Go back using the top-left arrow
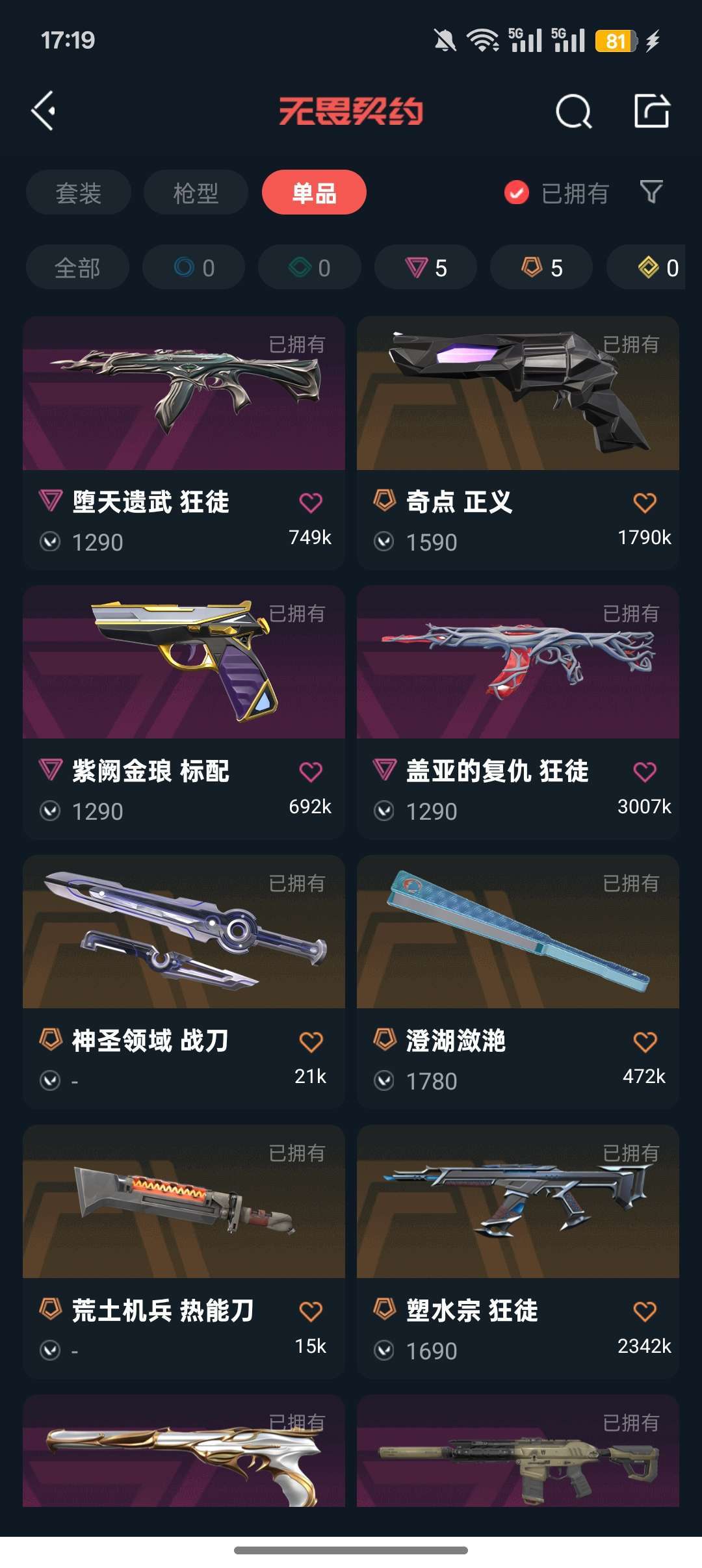The width and height of the screenshot is (702, 1568). point(44,111)
